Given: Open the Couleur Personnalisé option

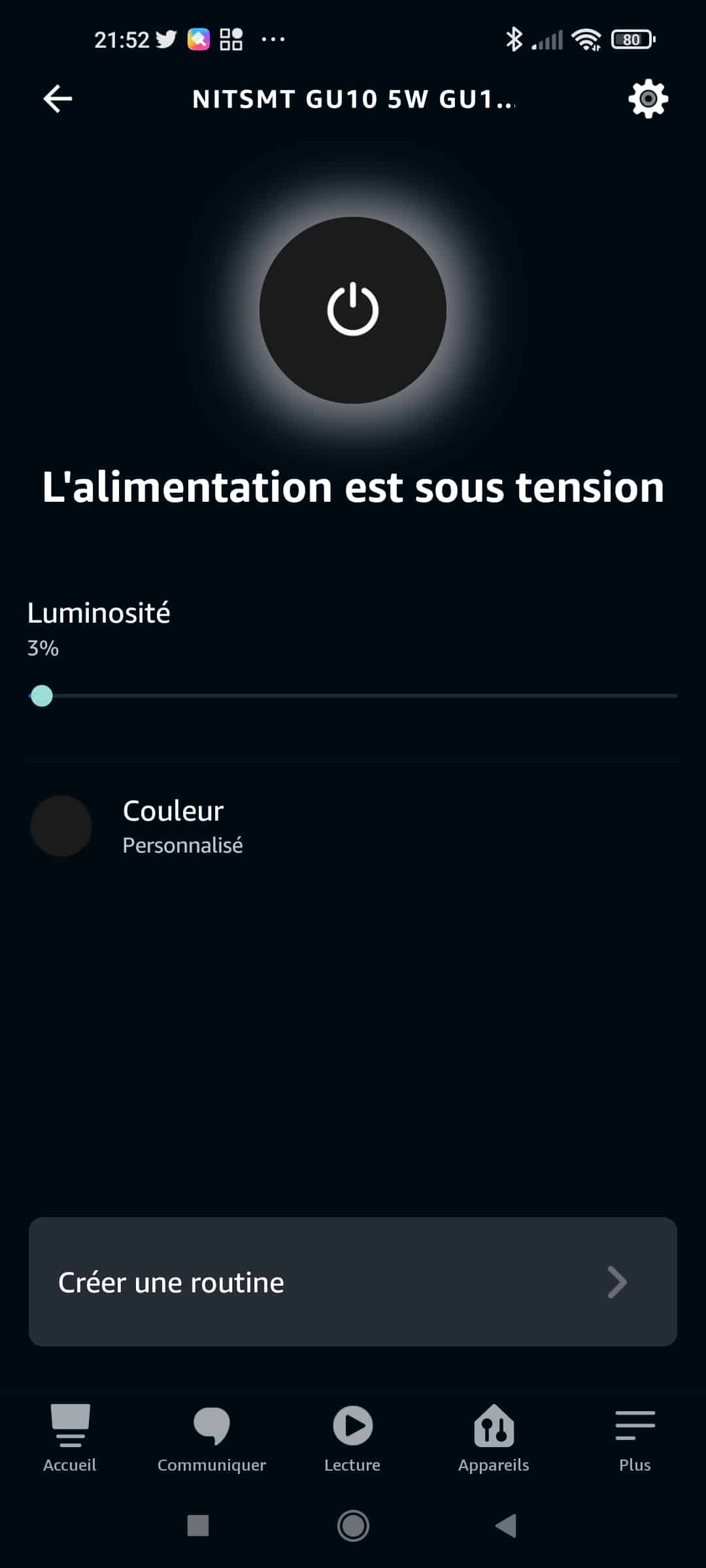Looking at the screenshot, I should (353, 826).
